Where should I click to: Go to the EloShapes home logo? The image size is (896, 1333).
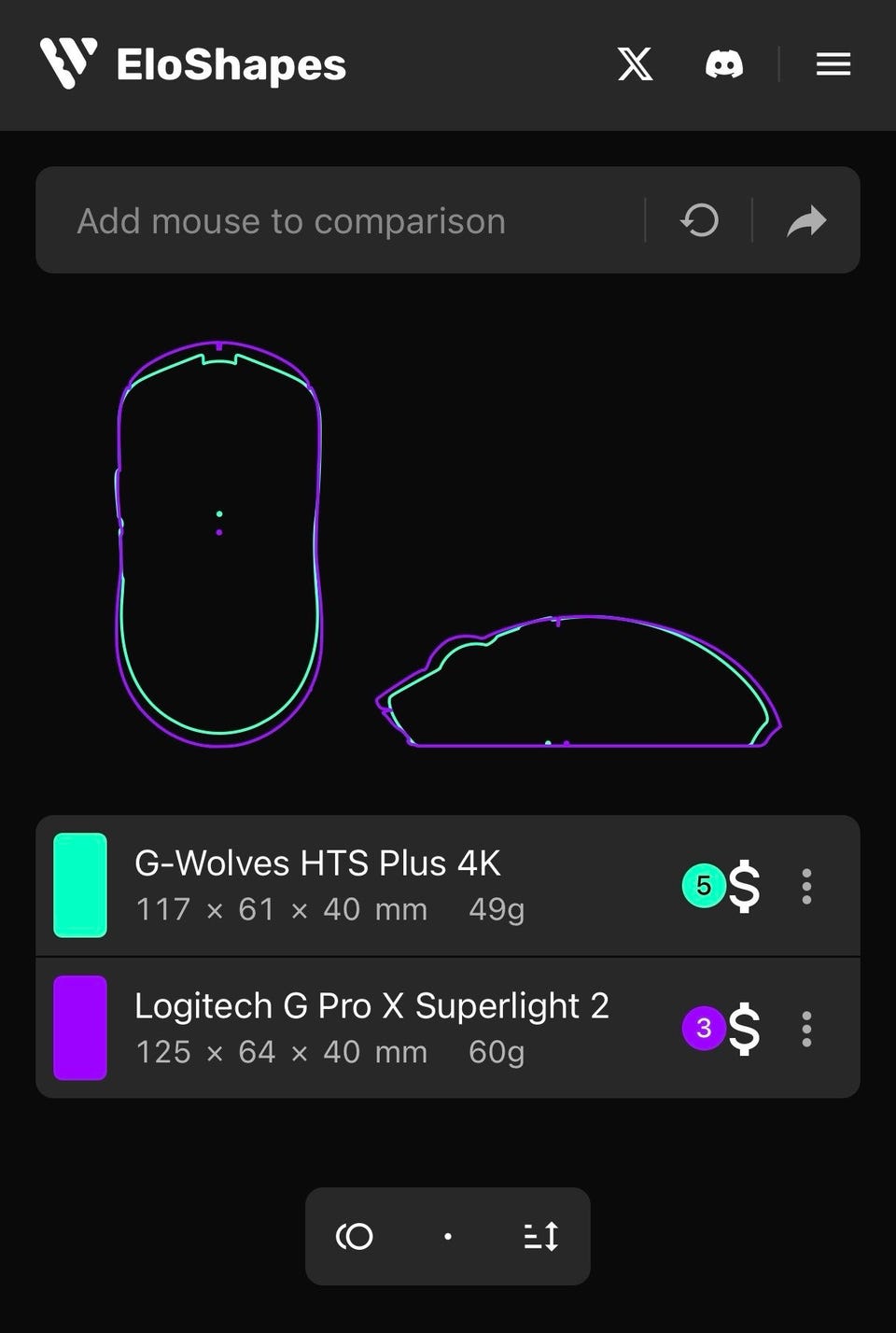[193, 64]
